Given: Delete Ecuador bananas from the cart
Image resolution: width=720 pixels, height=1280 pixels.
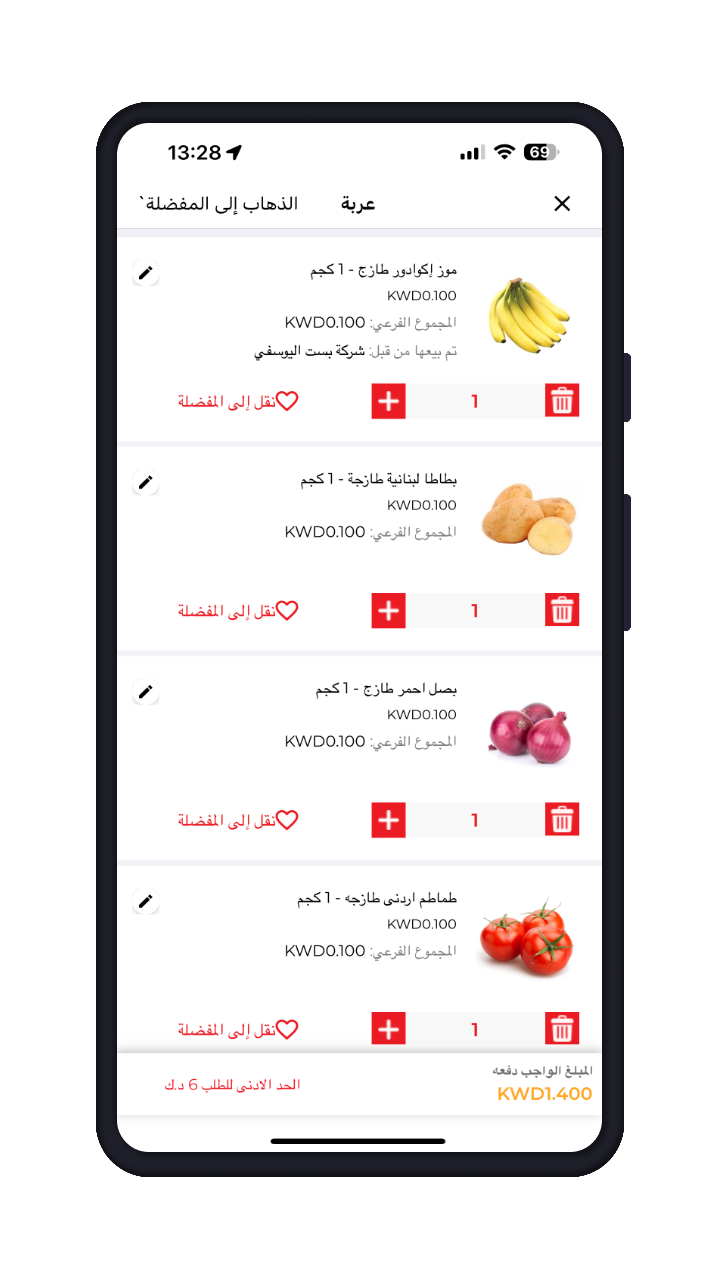Looking at the screenshot, I should click(x=562, y=402).
